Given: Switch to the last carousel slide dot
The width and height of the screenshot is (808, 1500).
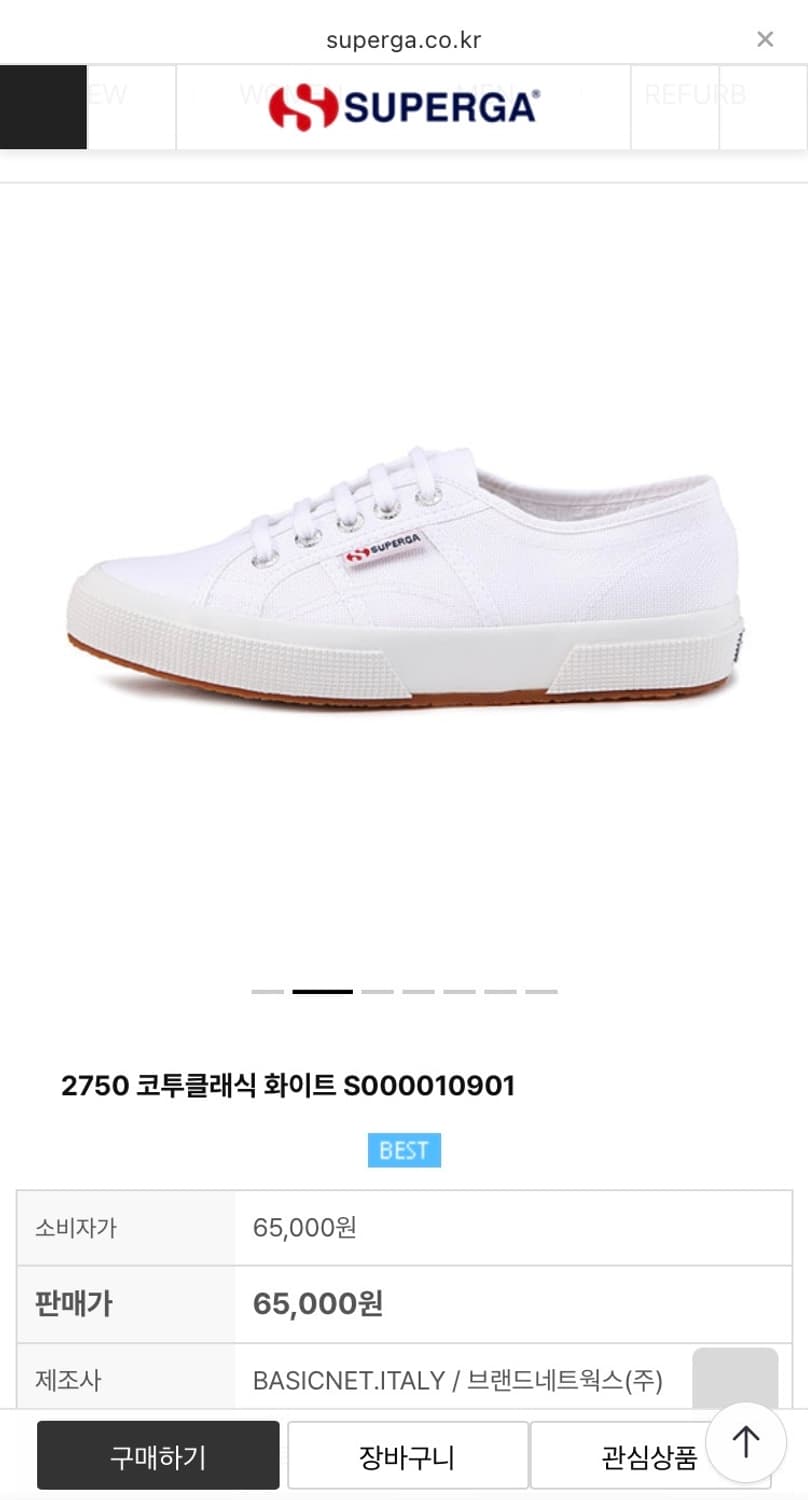Looking at the screenshot, I should tap(541, 991).
